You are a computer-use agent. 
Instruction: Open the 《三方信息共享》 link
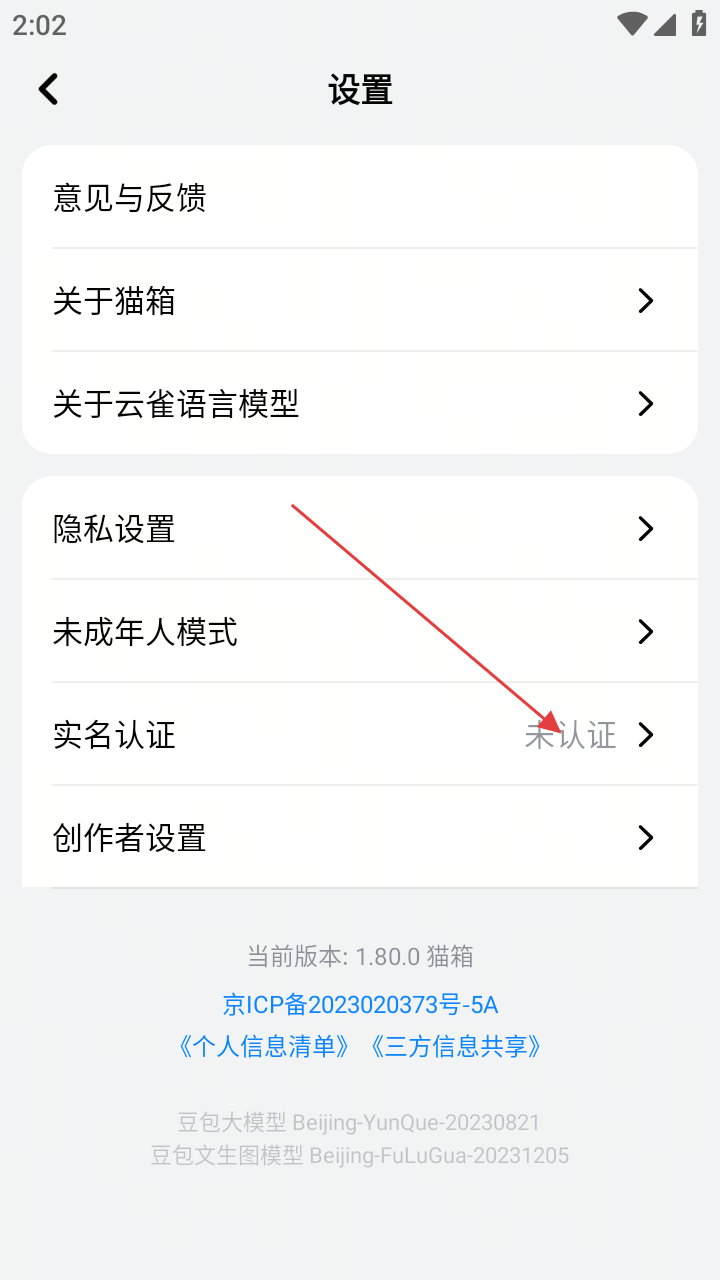456,1046
